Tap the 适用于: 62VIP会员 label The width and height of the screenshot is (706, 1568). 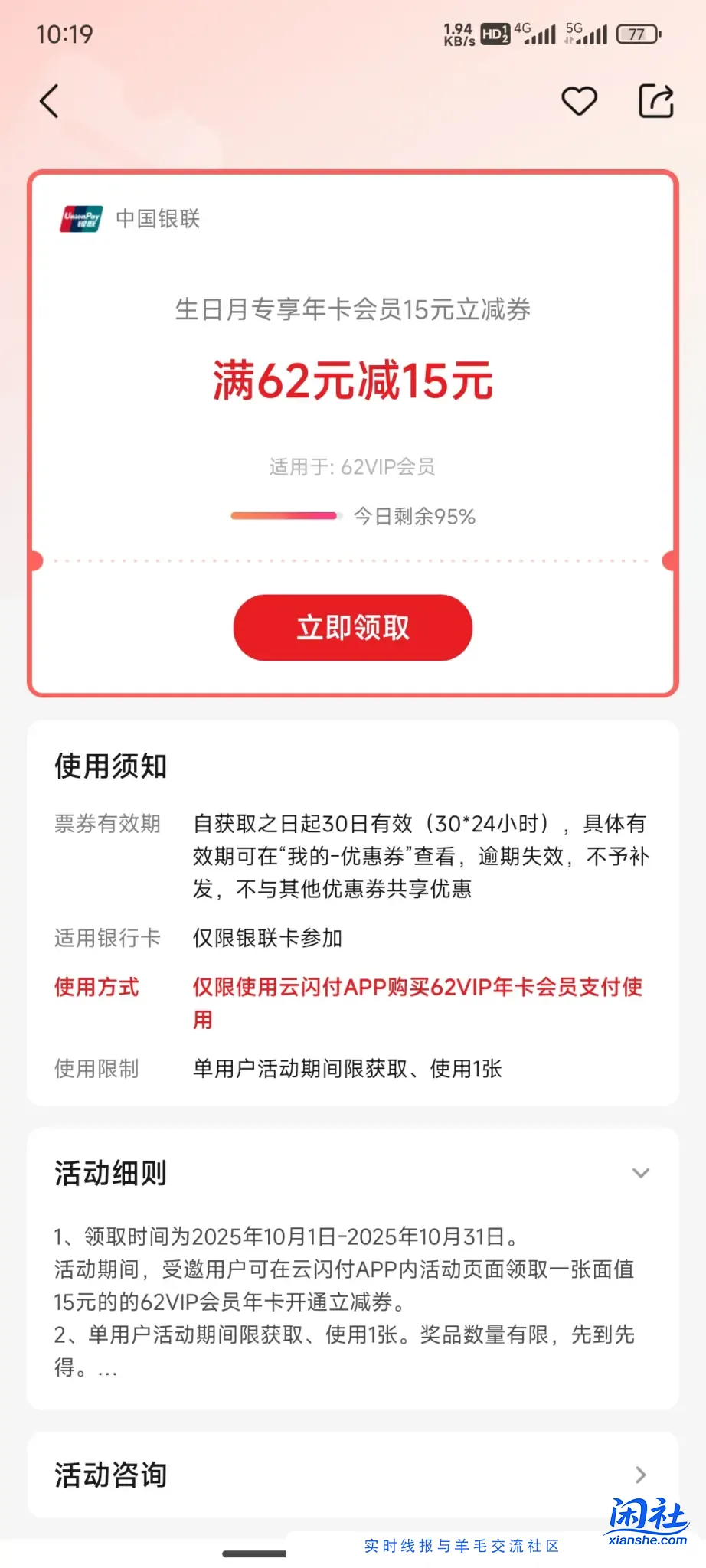click(x=352, y=467)
